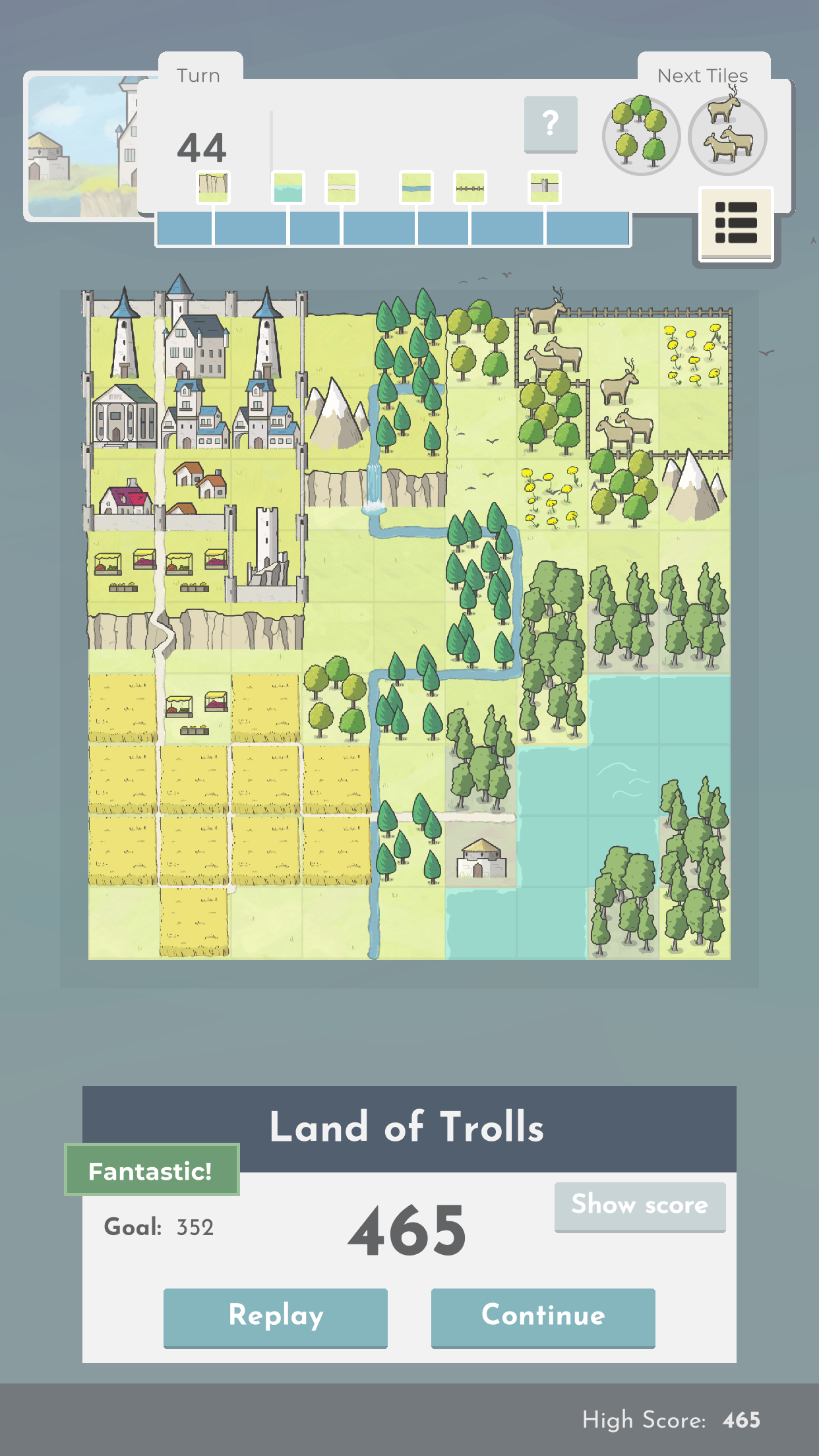Open the question mark help button
The width and height of the screenshot is (819, 1456).
click(551, 124)
